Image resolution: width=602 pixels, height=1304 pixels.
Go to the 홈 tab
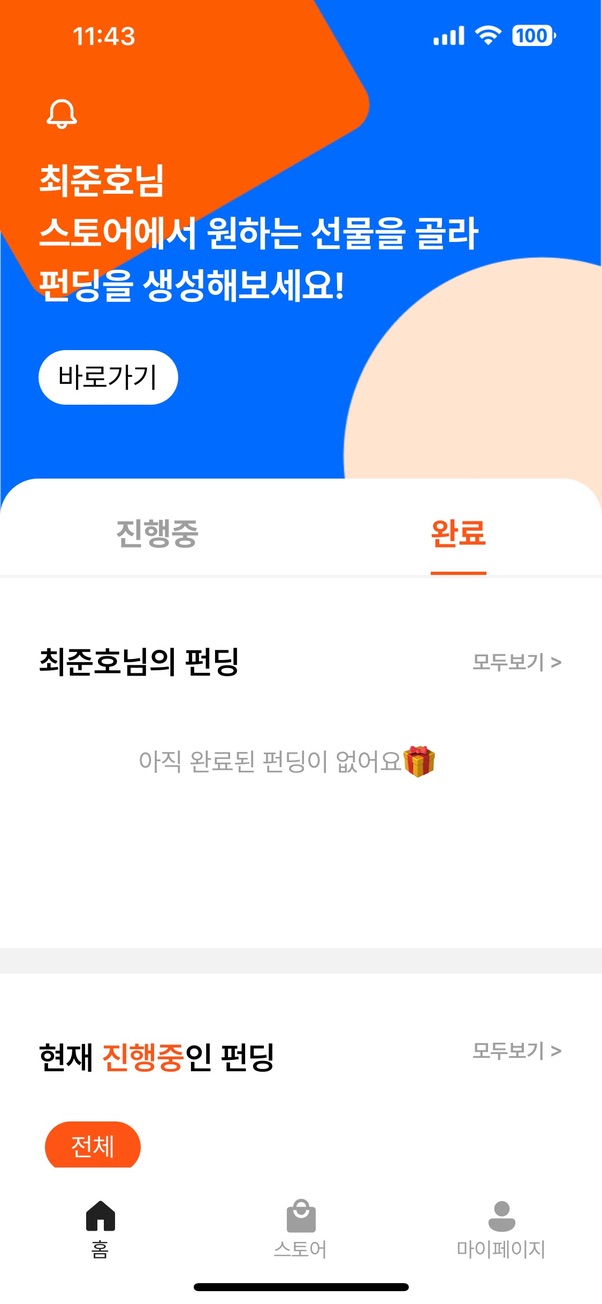click(x=100, y=1229)
